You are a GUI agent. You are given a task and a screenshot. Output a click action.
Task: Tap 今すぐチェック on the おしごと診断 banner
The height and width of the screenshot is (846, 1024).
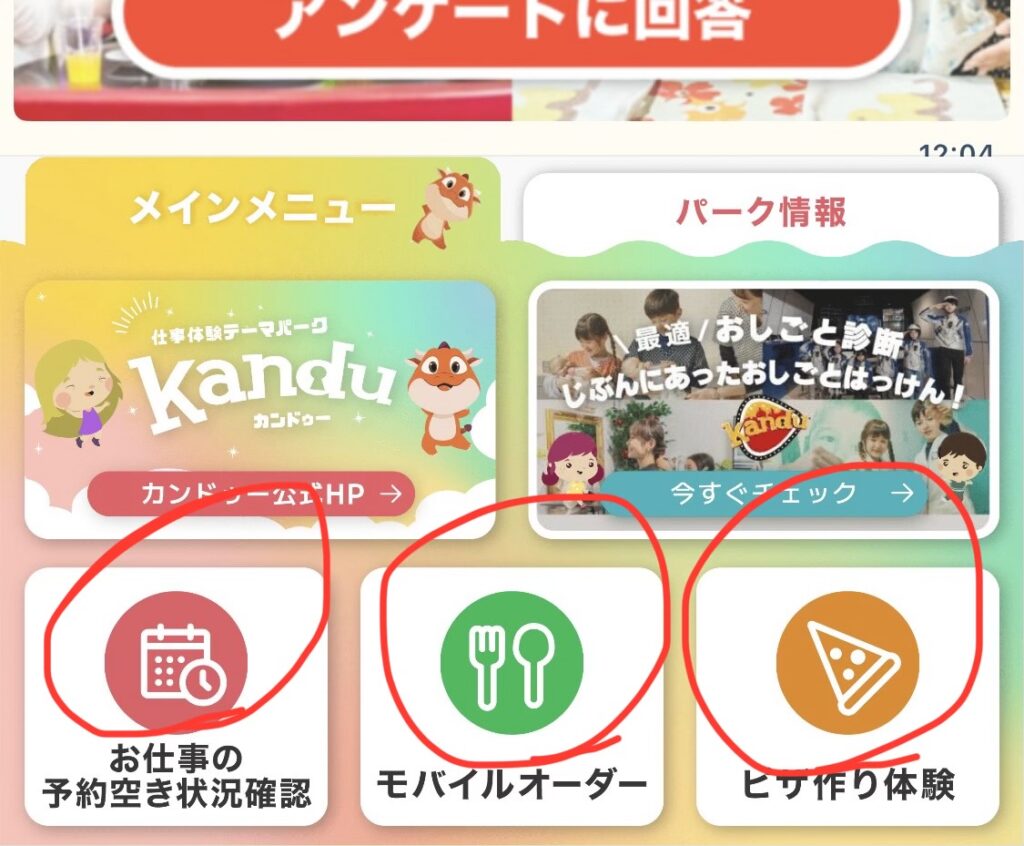click(762, 492)
